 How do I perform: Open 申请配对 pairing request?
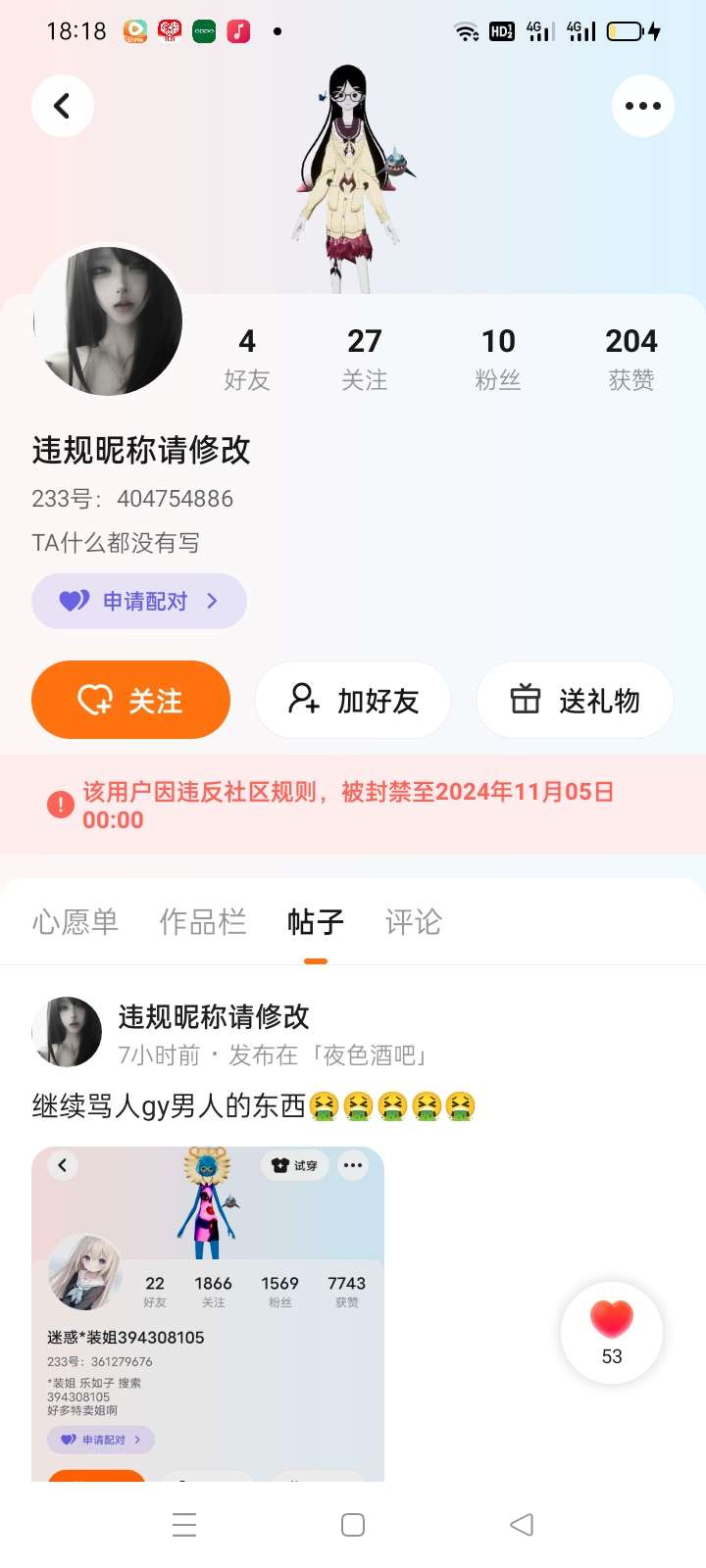coord(139,601)
